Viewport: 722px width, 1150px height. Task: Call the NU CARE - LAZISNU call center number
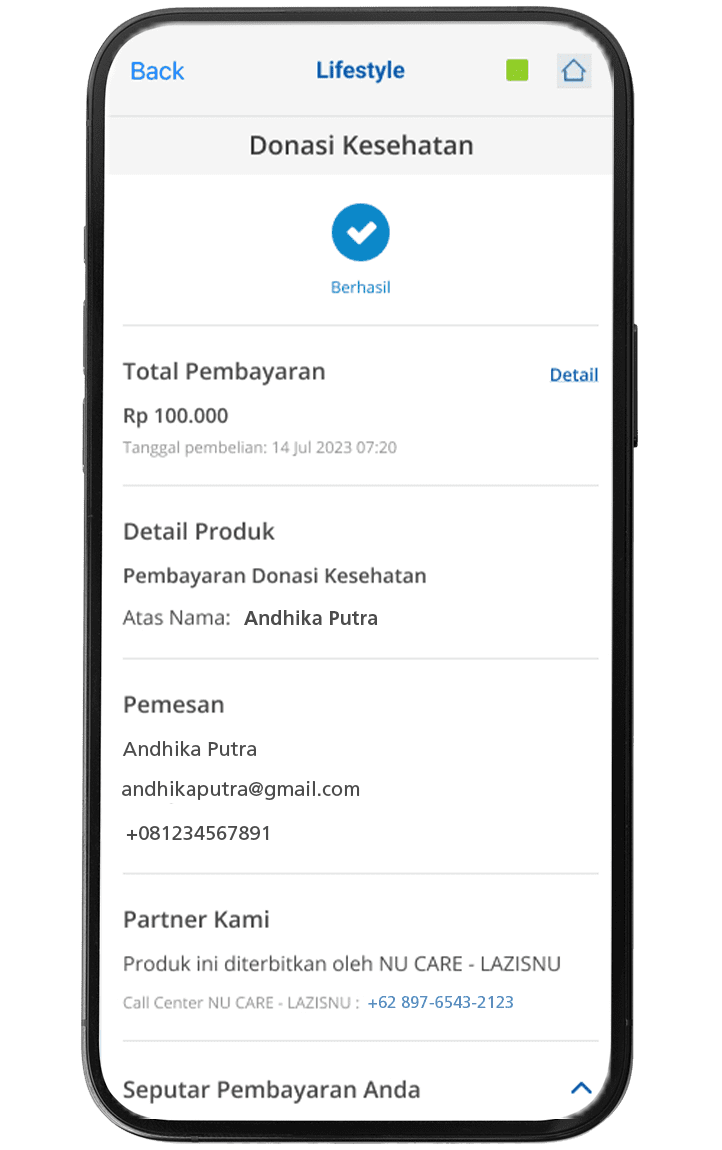(x=440, y=1002)
